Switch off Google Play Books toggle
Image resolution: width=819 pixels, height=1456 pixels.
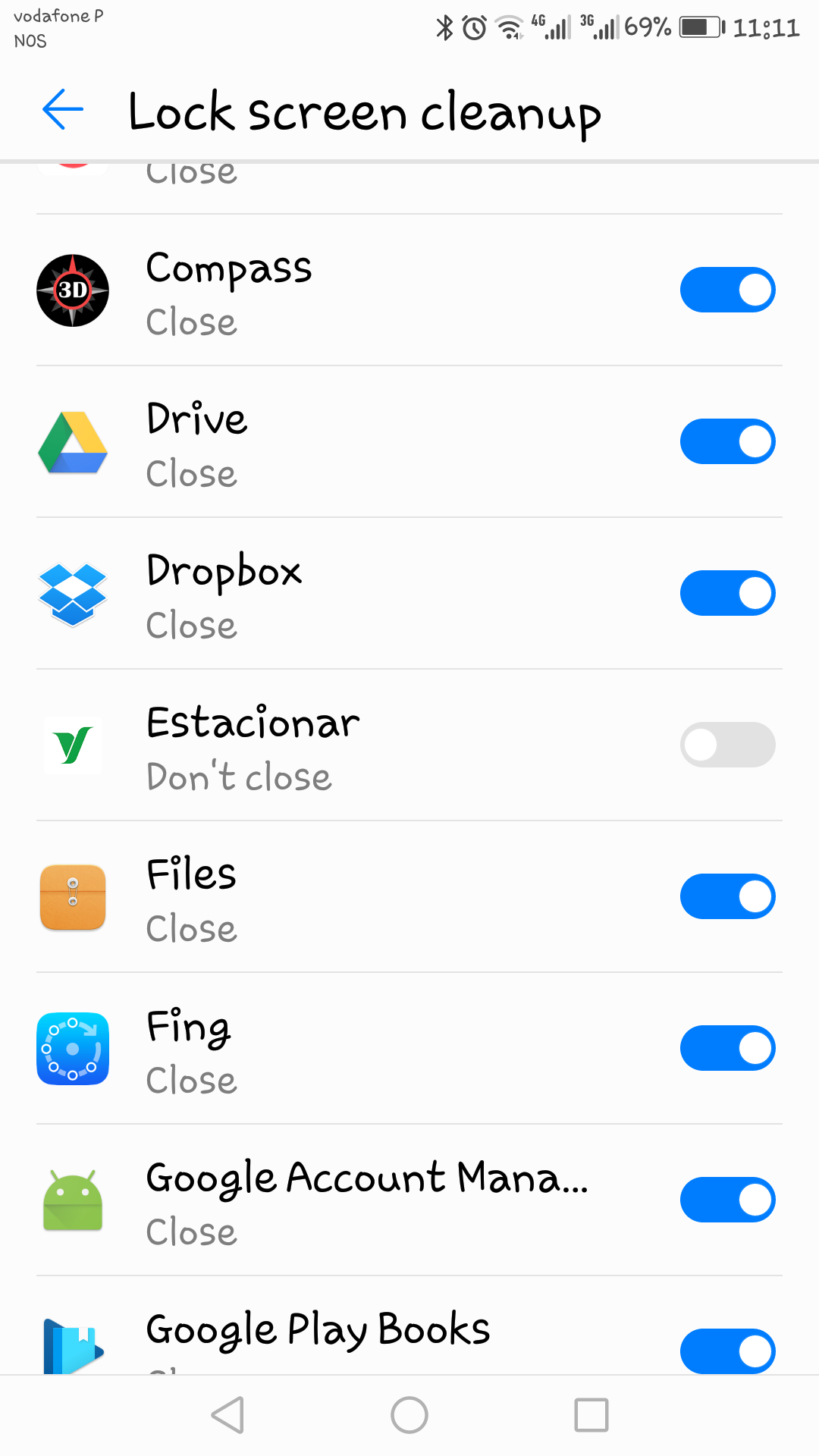[727, 1351]
